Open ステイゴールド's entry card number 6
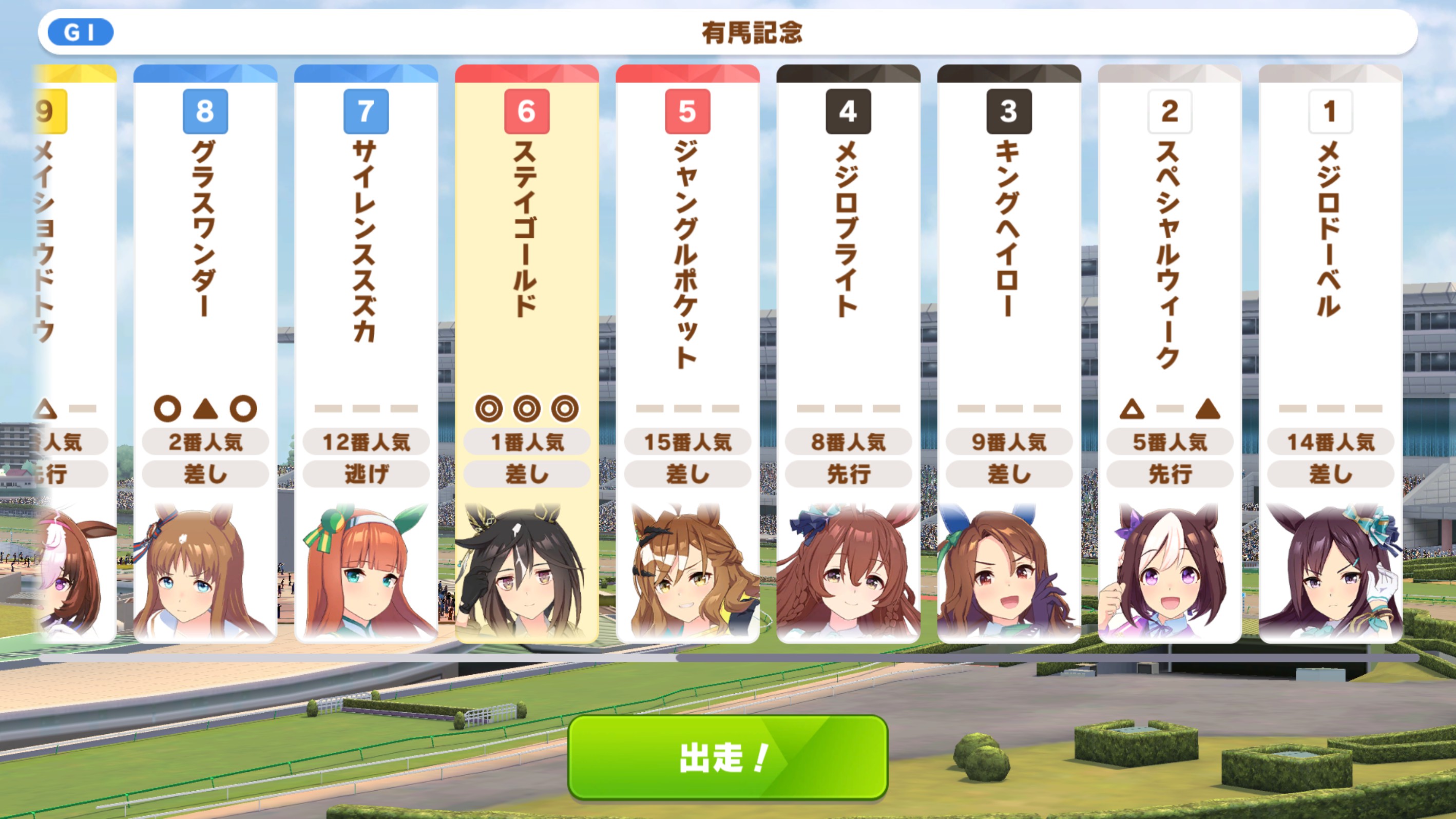The height and width of the screenshot is (819, 1456). click(526, 353)
